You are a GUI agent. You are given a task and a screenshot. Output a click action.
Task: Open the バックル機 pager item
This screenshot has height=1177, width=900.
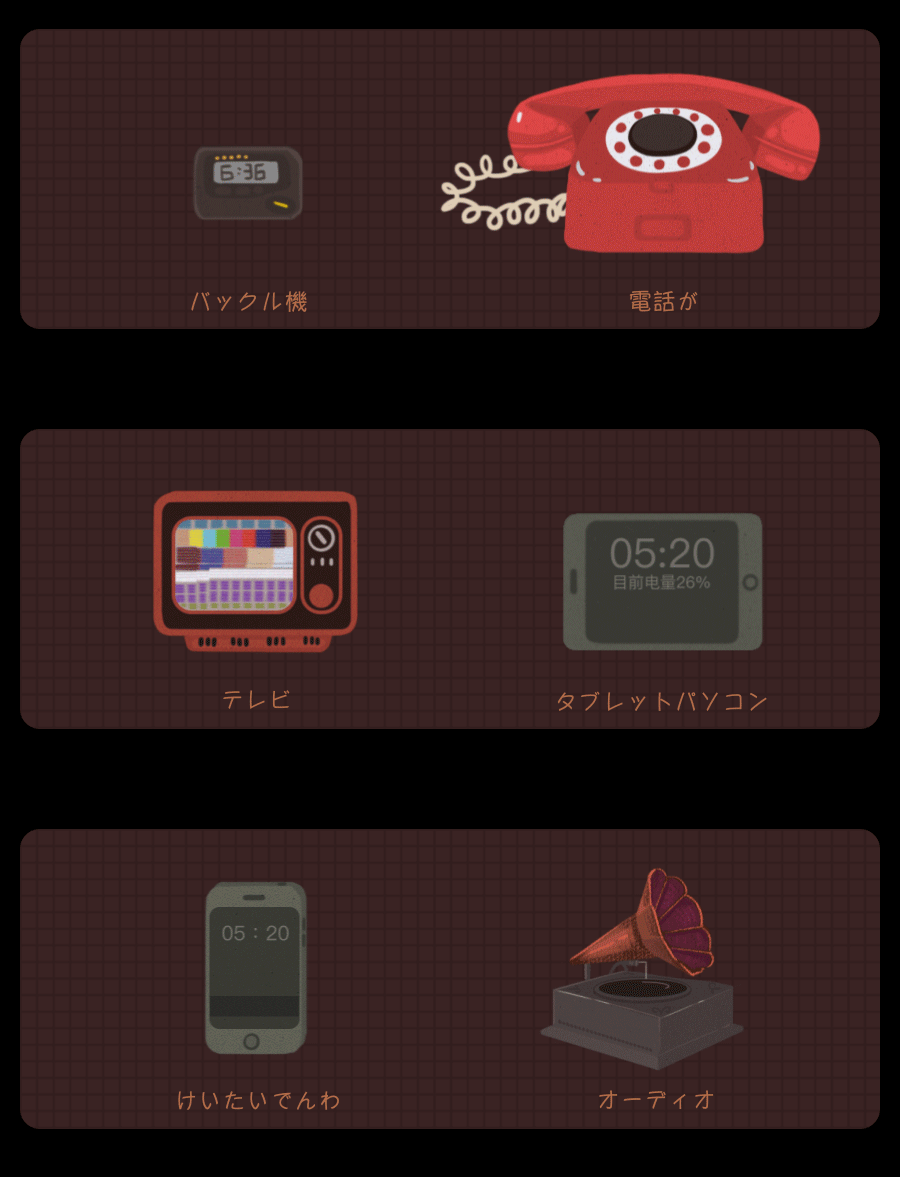tap(248, 183)
